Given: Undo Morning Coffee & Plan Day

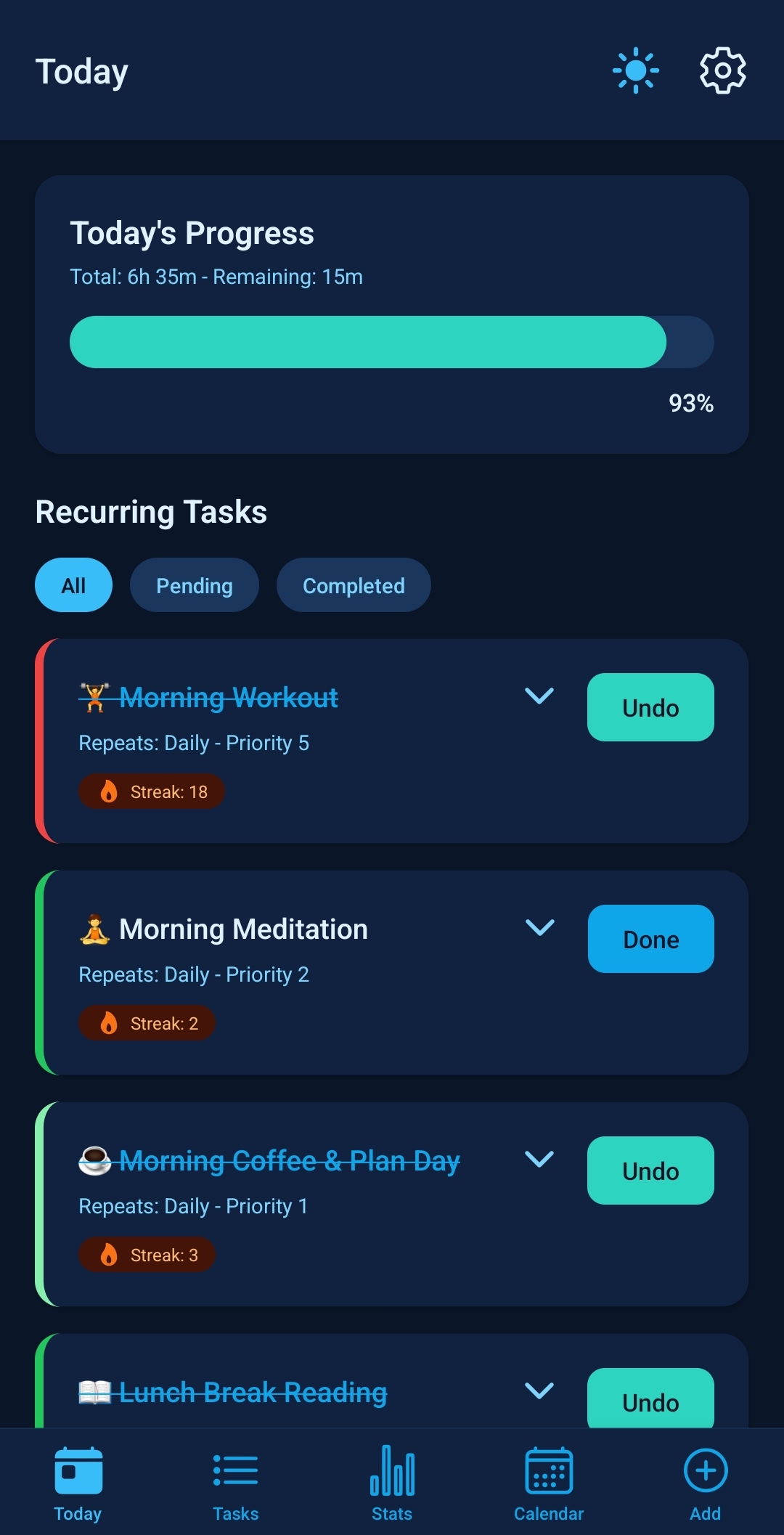Looking at the screenshot, I should click(650, 1170).
